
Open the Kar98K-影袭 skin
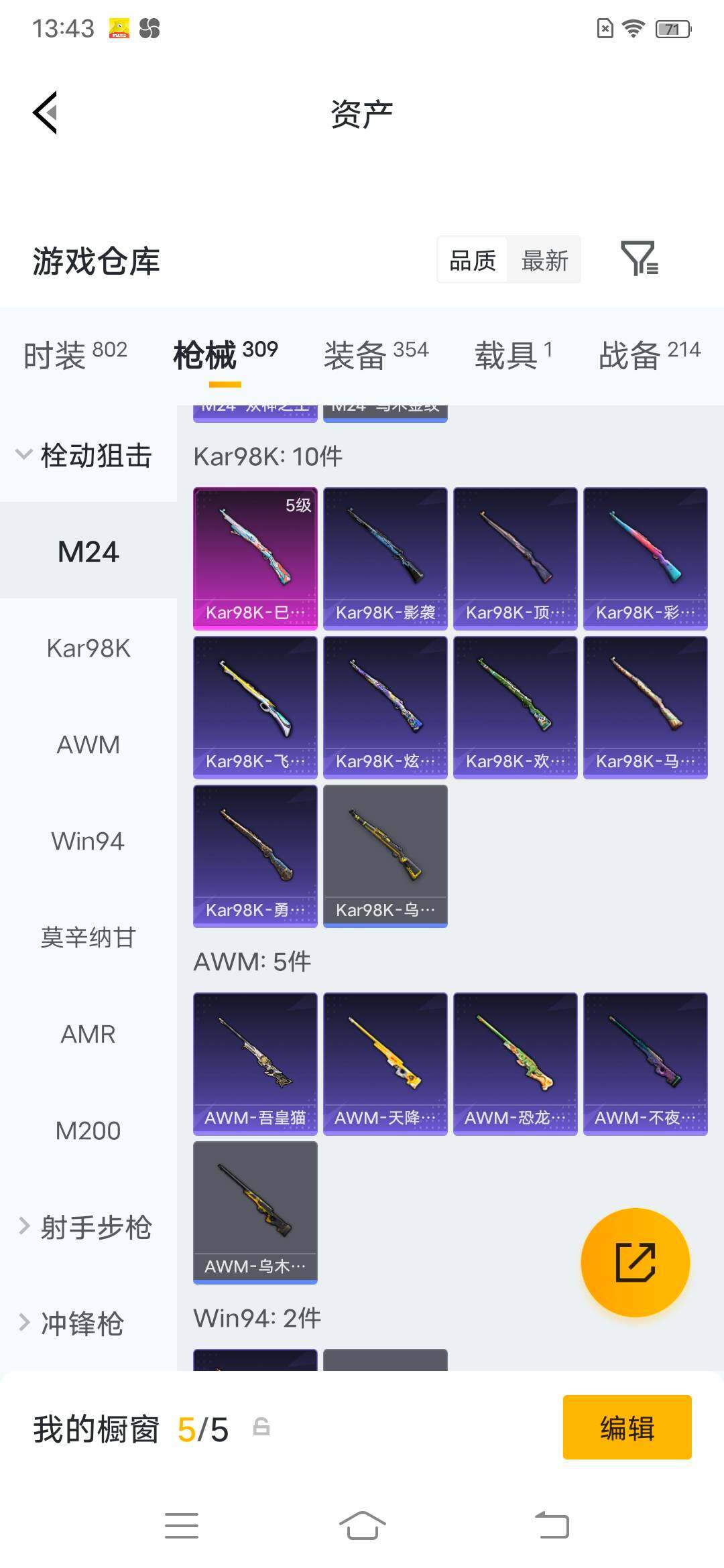385,559
